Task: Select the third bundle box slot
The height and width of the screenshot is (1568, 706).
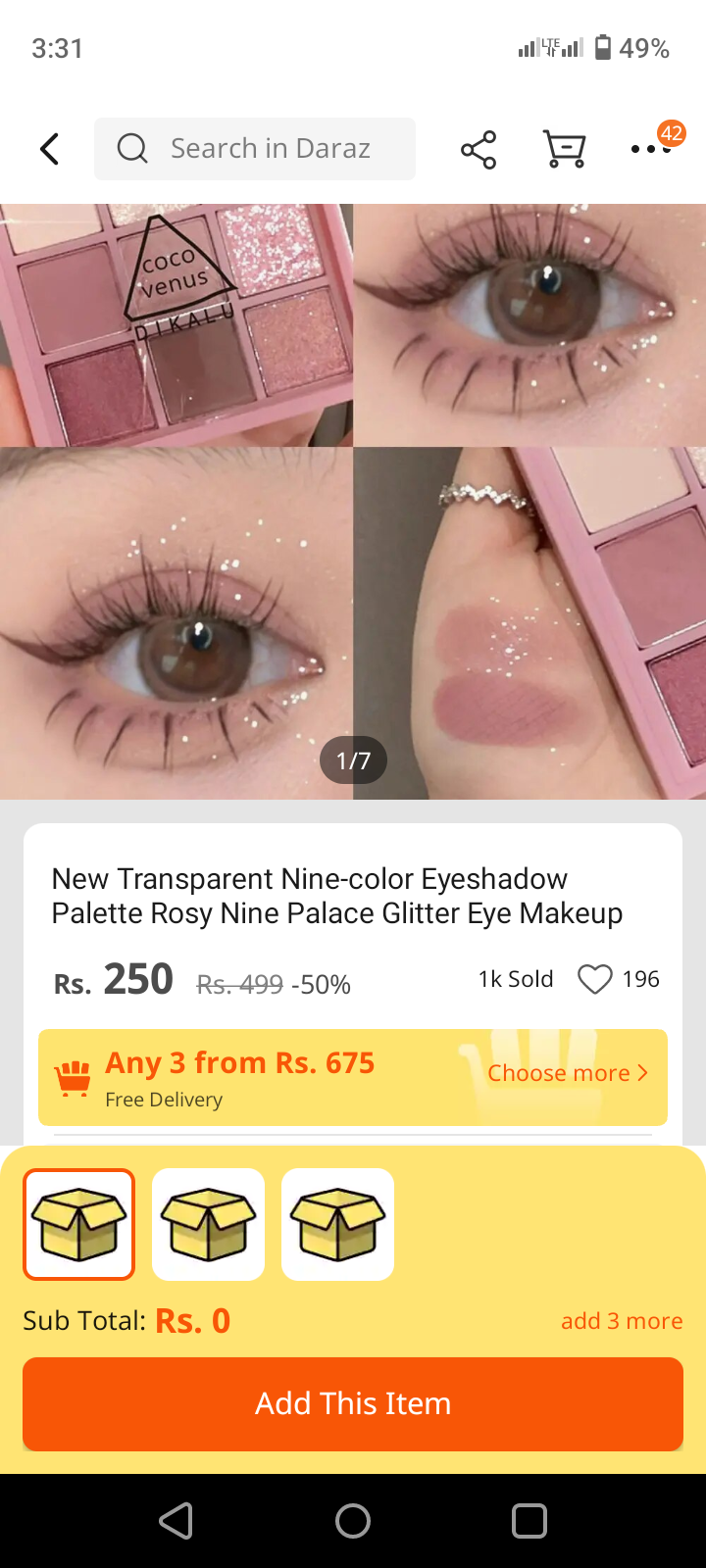Action: coord(337,1224)
